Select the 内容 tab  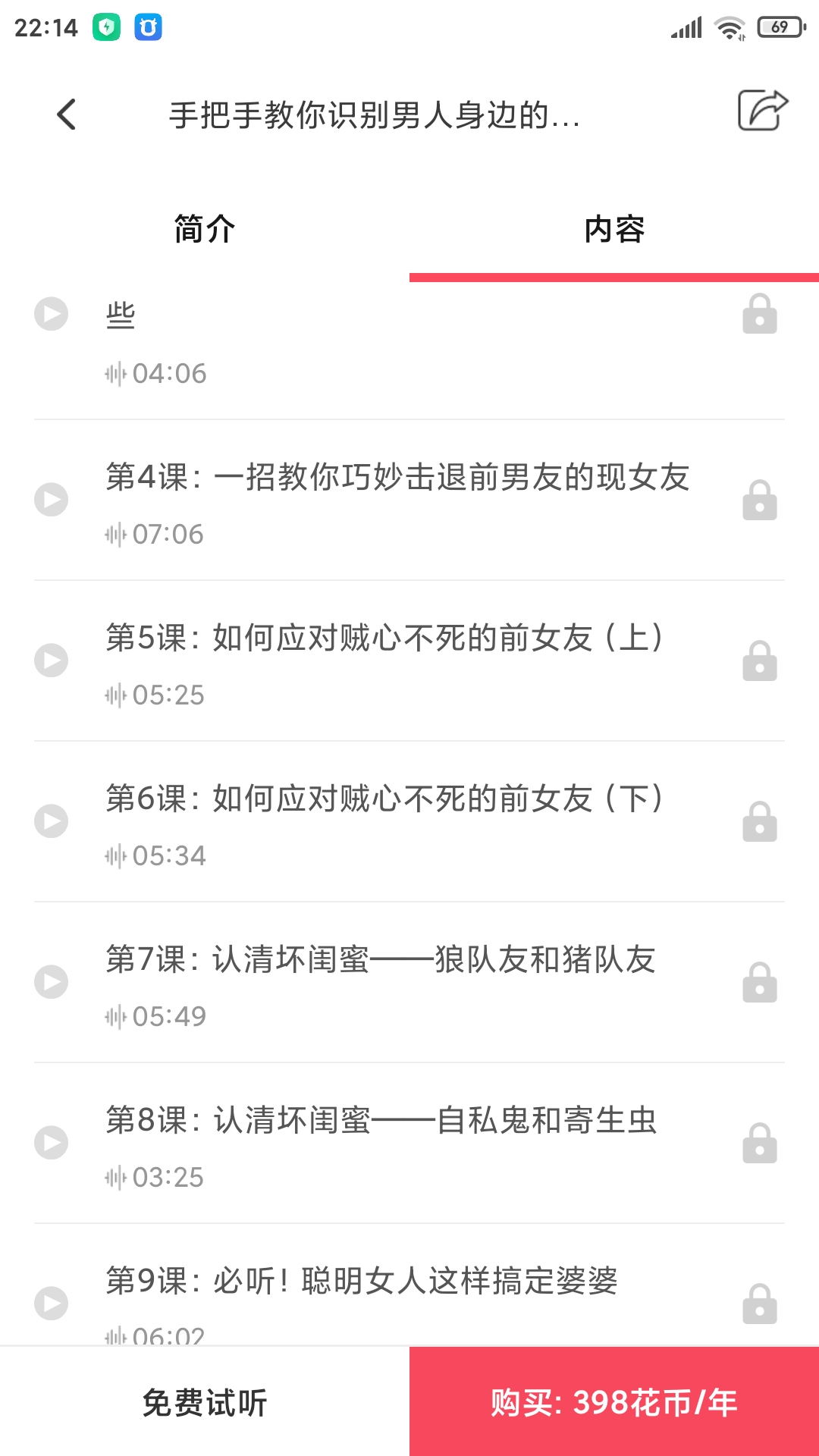pos(614,229)
